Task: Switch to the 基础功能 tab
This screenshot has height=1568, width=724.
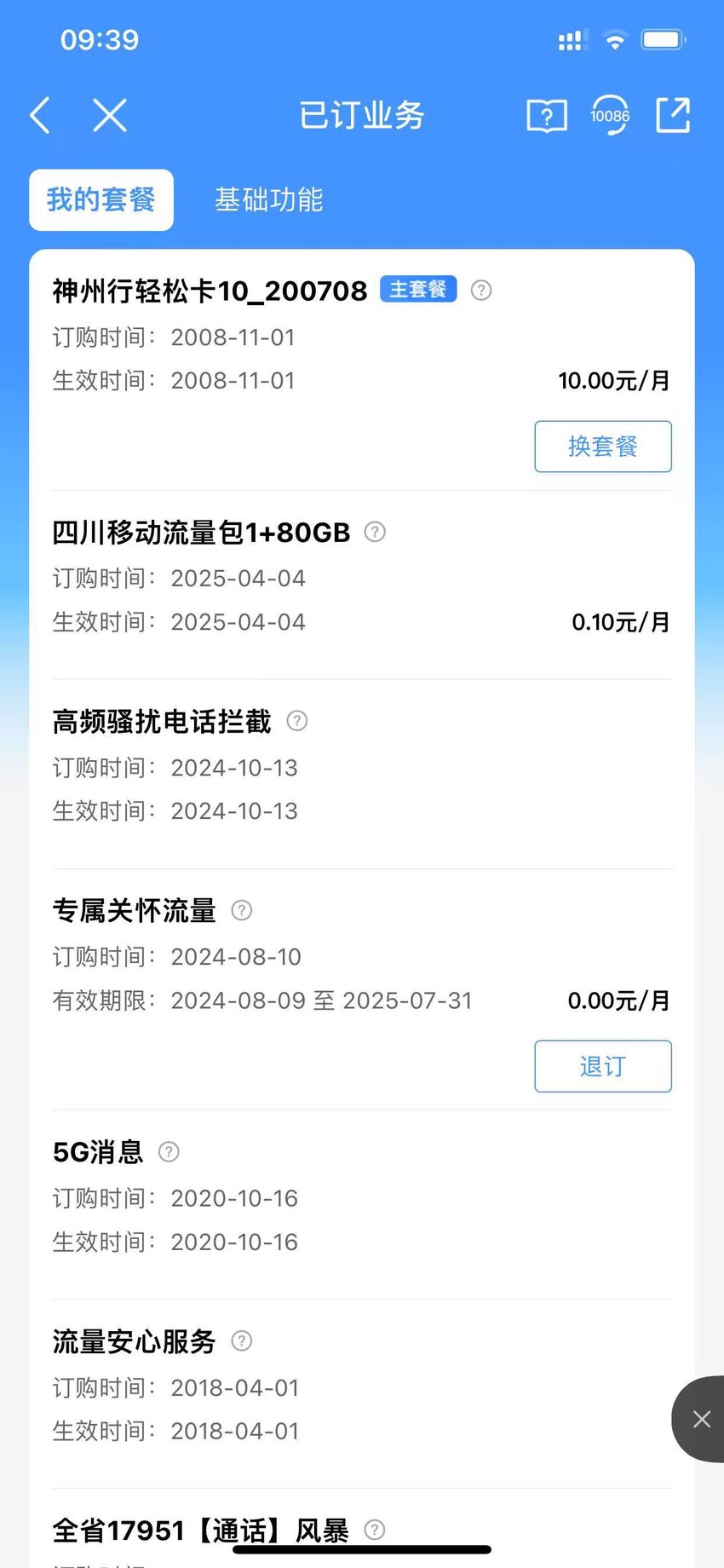Action: coord(268,200)
